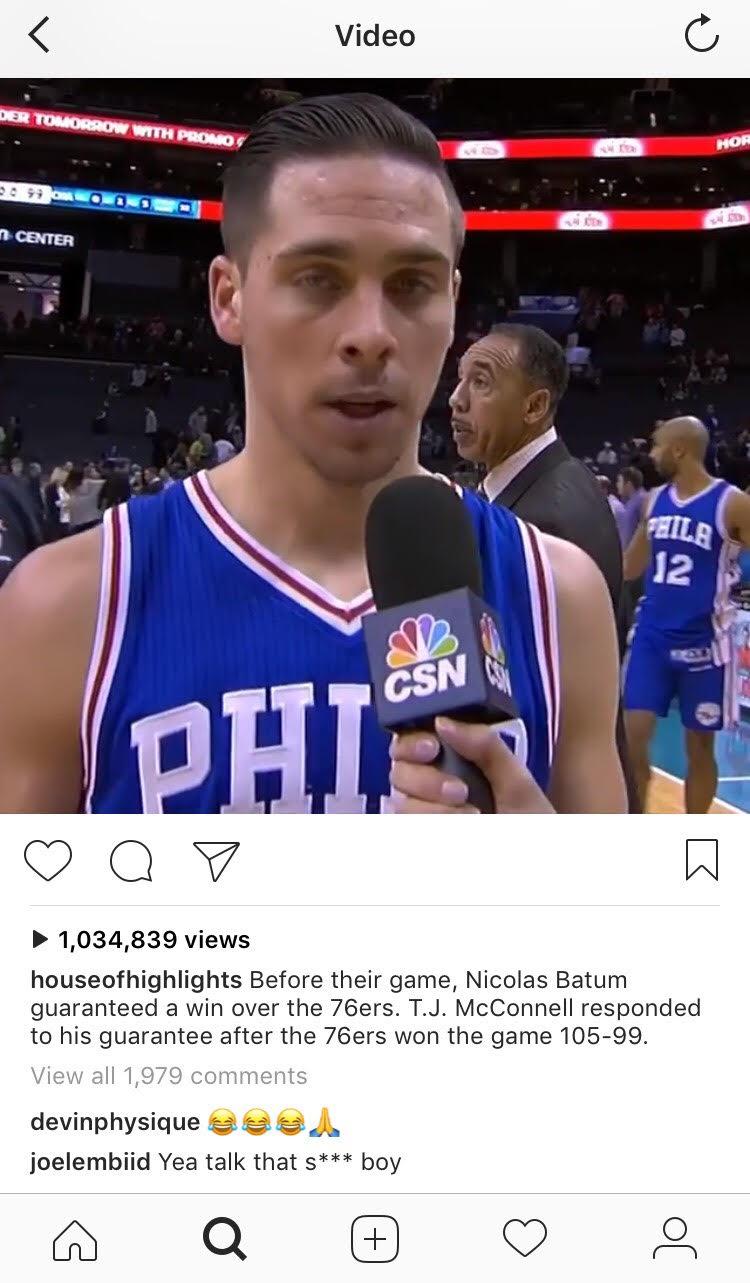Viewport: 750px width, 1283px height.
Task: Visit joelembiid's profile
Action: click(x=90, y=1162)
